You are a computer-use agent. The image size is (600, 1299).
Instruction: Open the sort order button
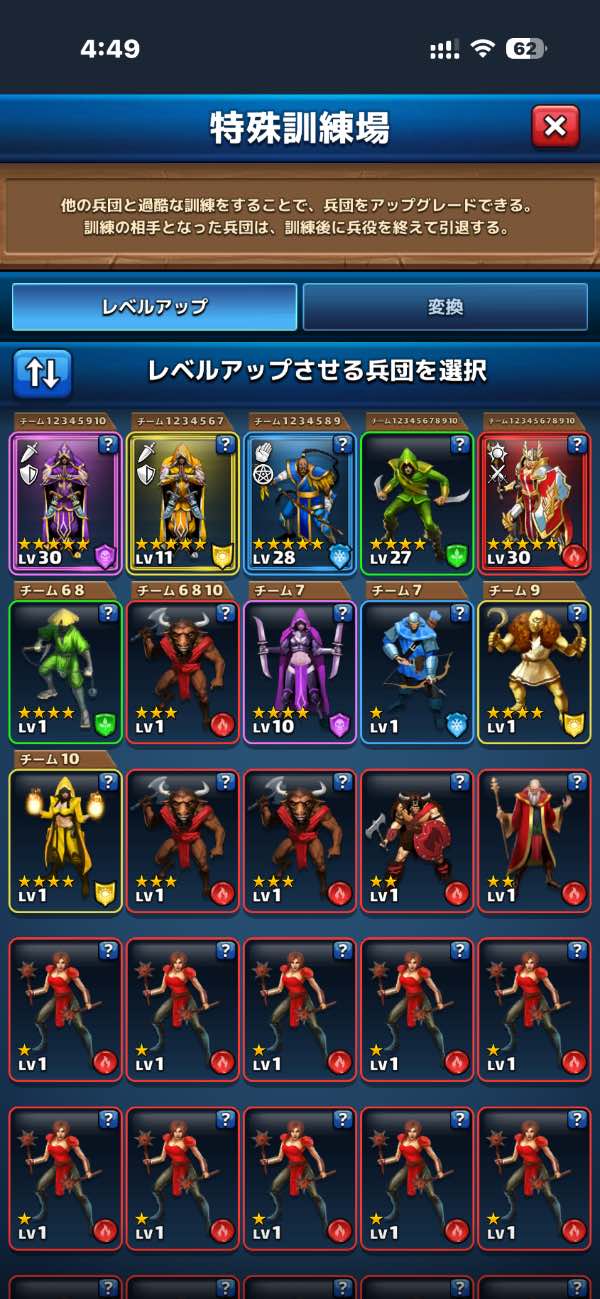42,374
